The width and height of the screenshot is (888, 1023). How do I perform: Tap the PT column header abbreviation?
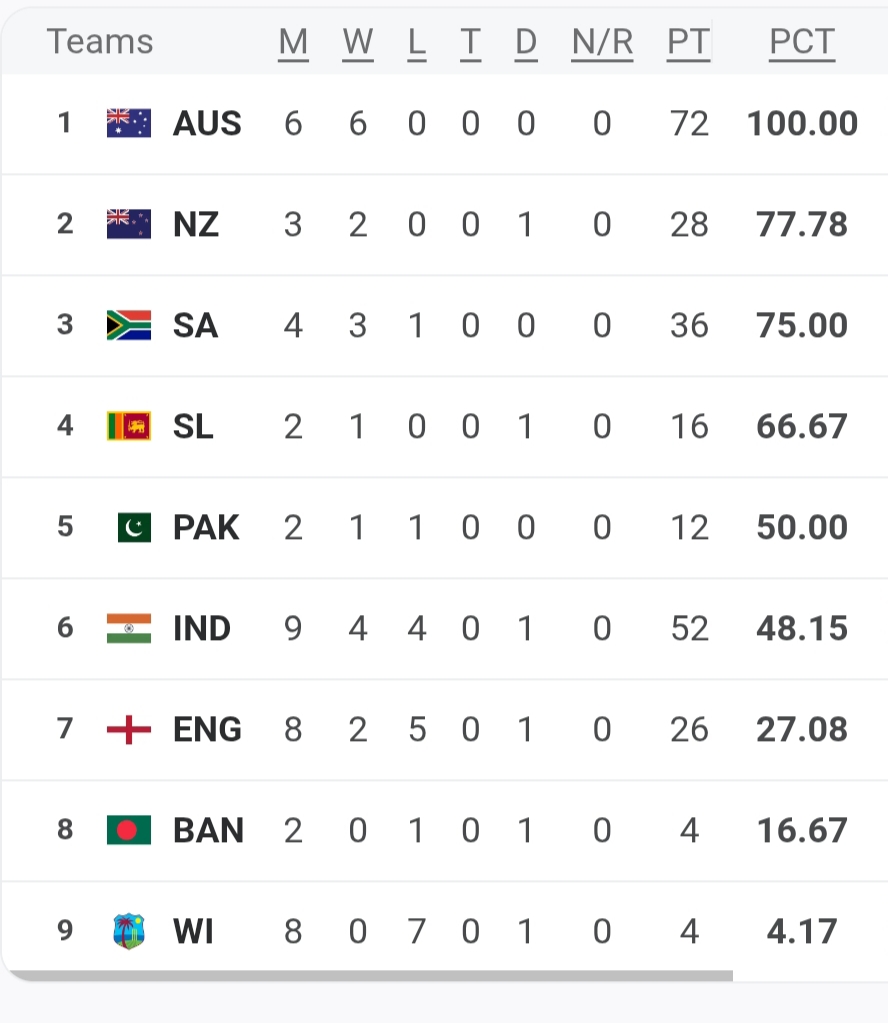coord(689,42)
